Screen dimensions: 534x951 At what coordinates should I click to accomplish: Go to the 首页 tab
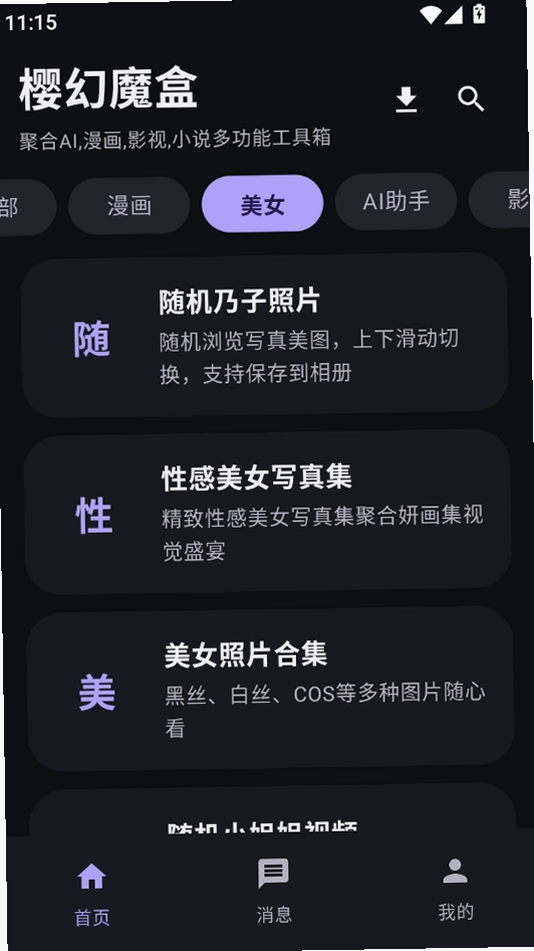(92, 894)
